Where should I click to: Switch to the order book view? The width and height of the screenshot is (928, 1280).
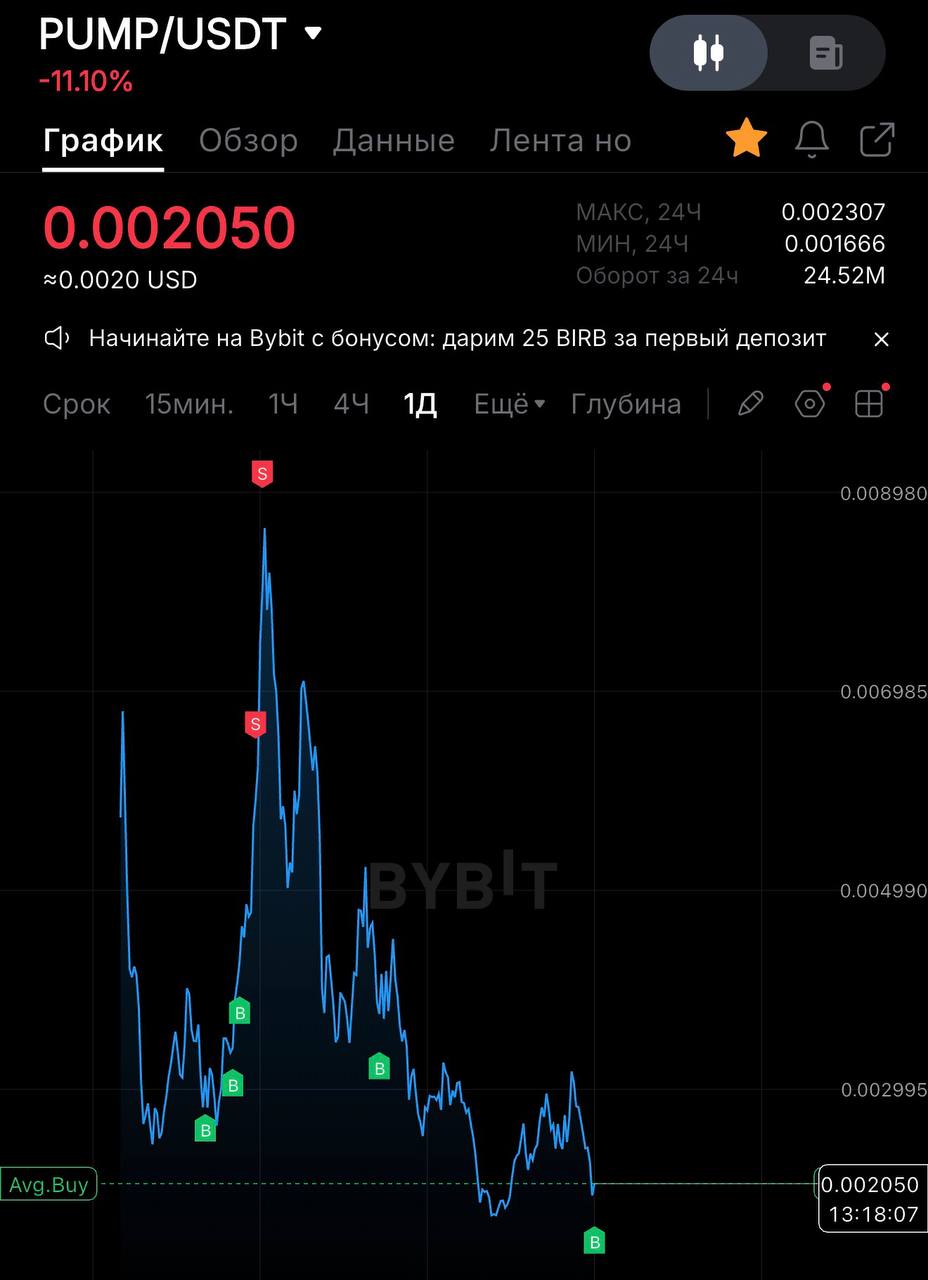point(826,53)
